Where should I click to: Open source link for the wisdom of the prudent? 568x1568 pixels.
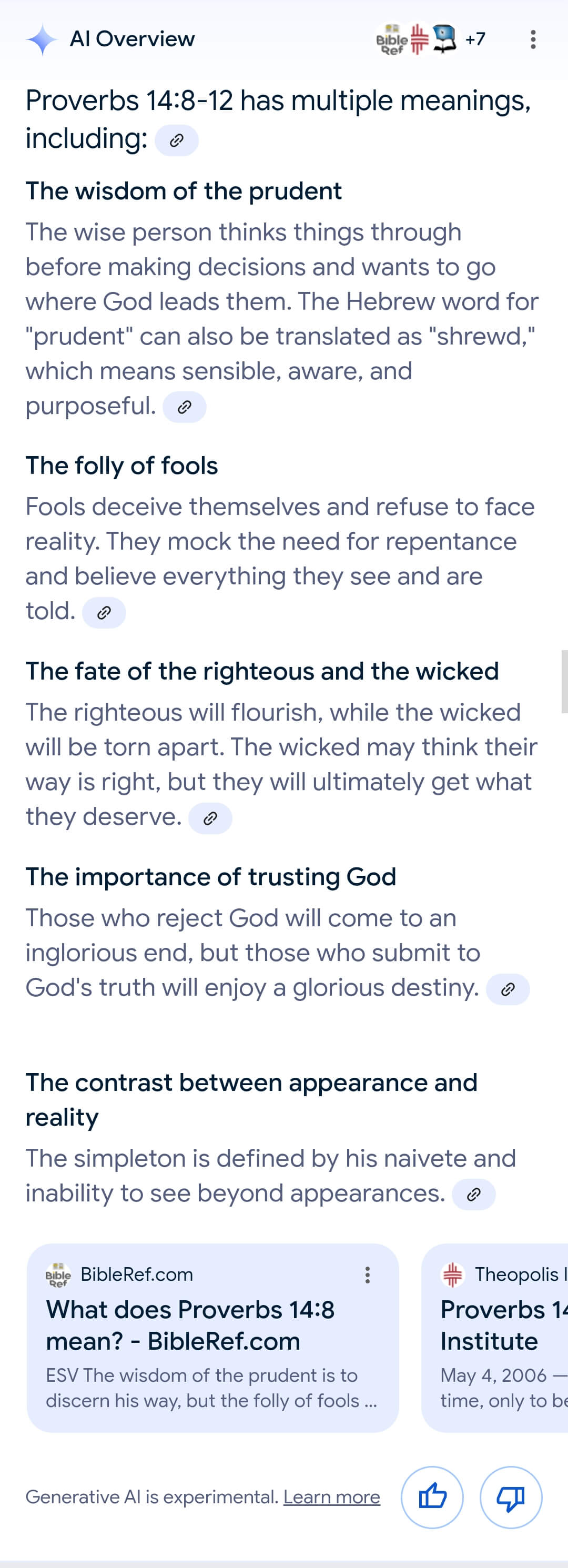click(185, 407)
